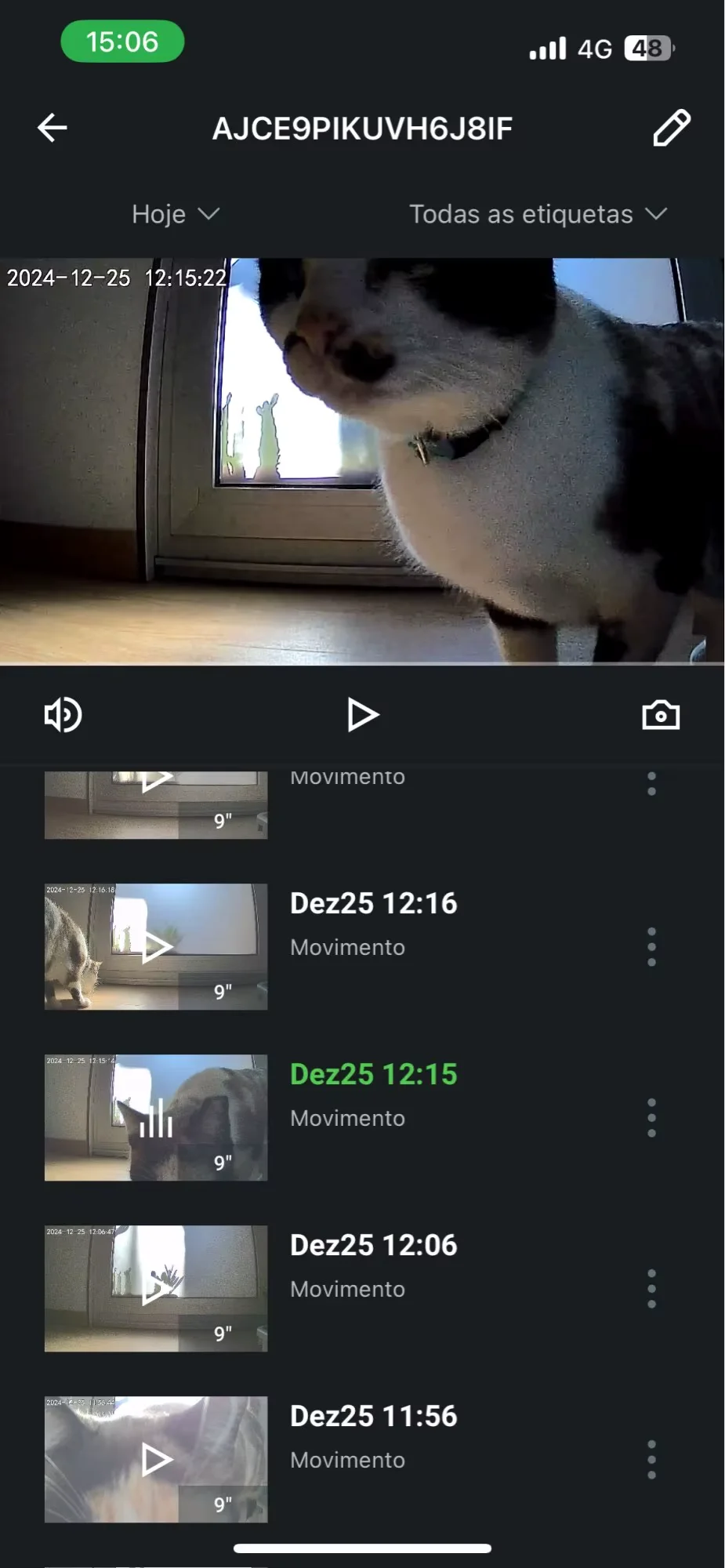The image size is (725, 1568).
Task: Open more options for the Dez25 12:16 clip
Action: [x=651, y=946]
